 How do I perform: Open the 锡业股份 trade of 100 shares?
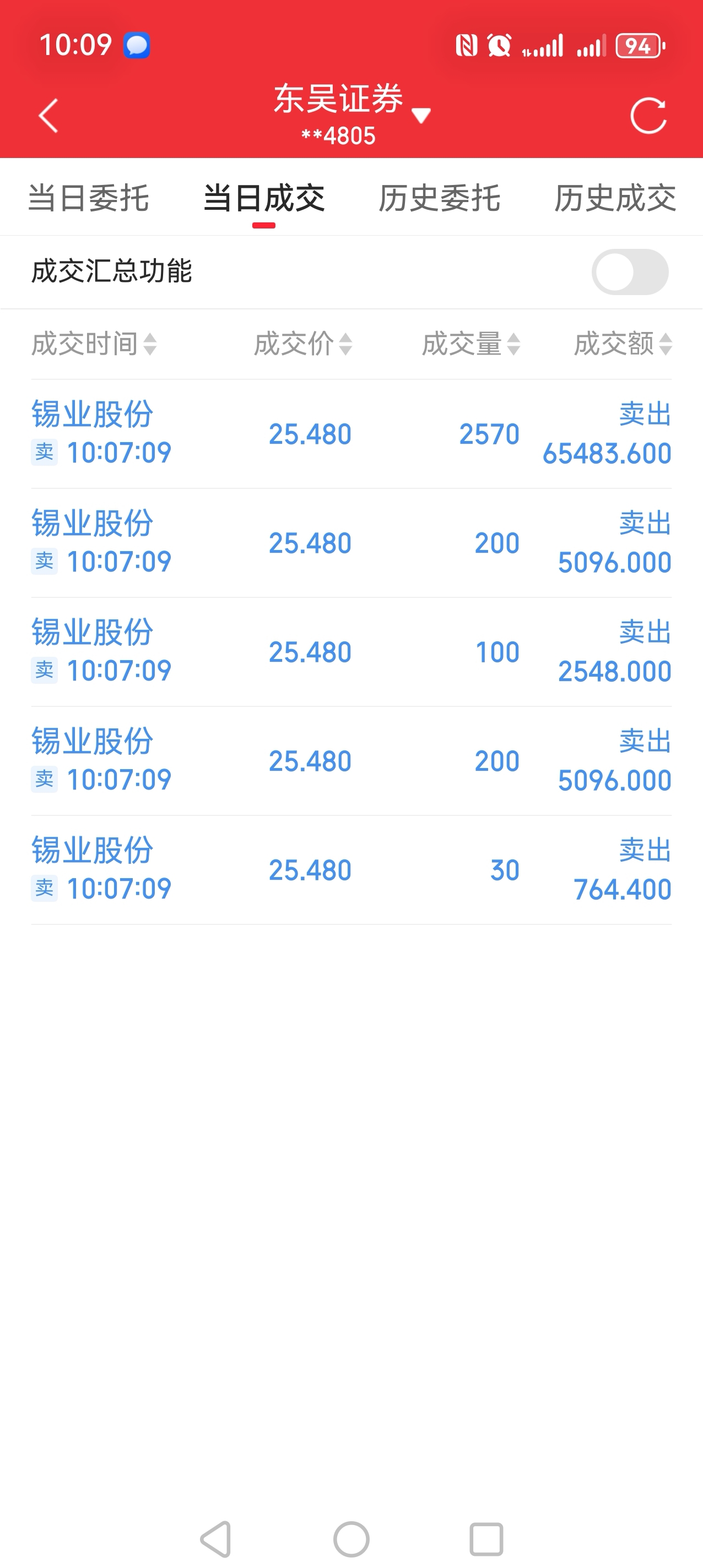(x=351, y=652)
